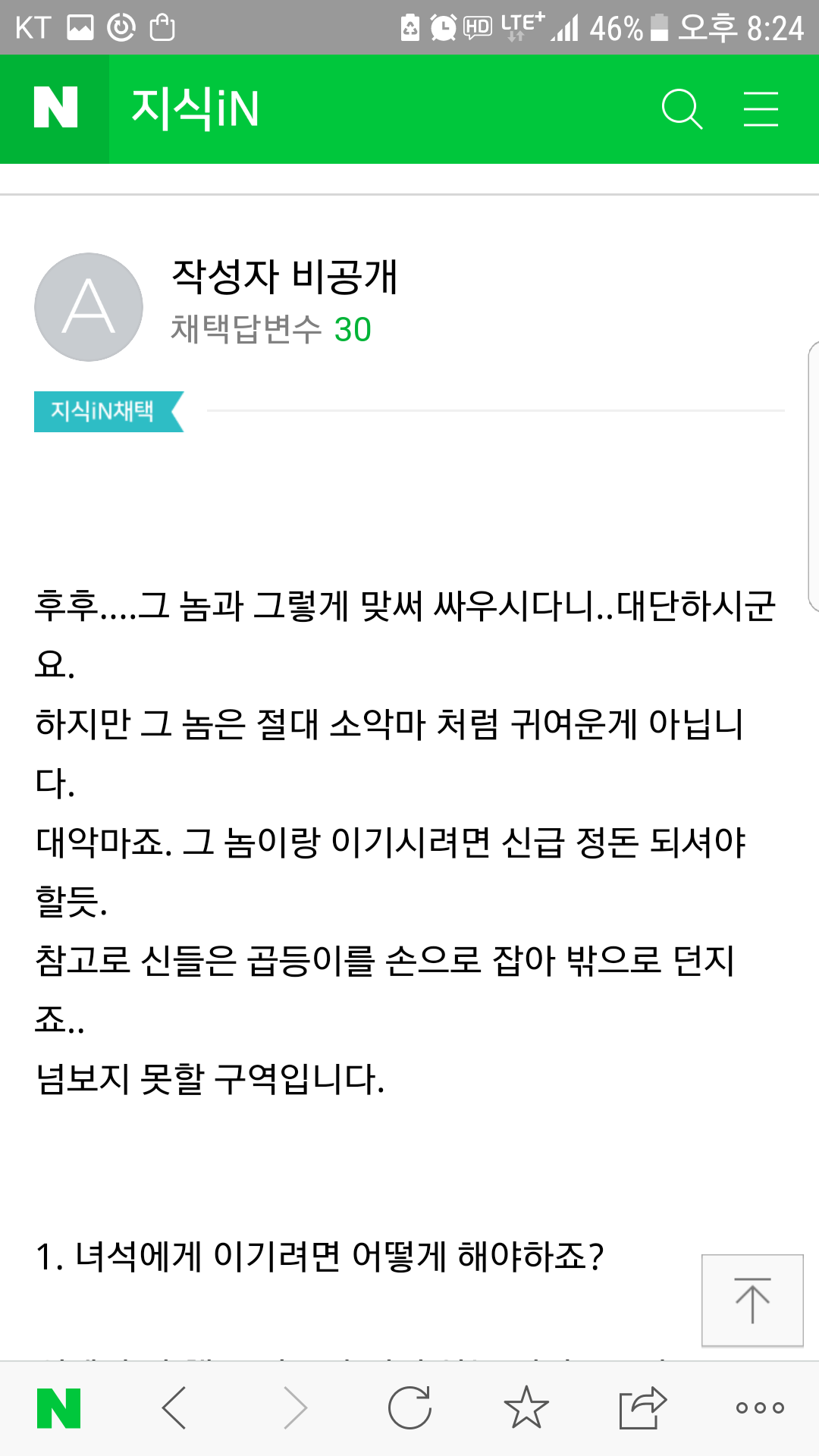Open the hamburger menu
This screenshot has width=819, height=1456.
tap(761, 109)
